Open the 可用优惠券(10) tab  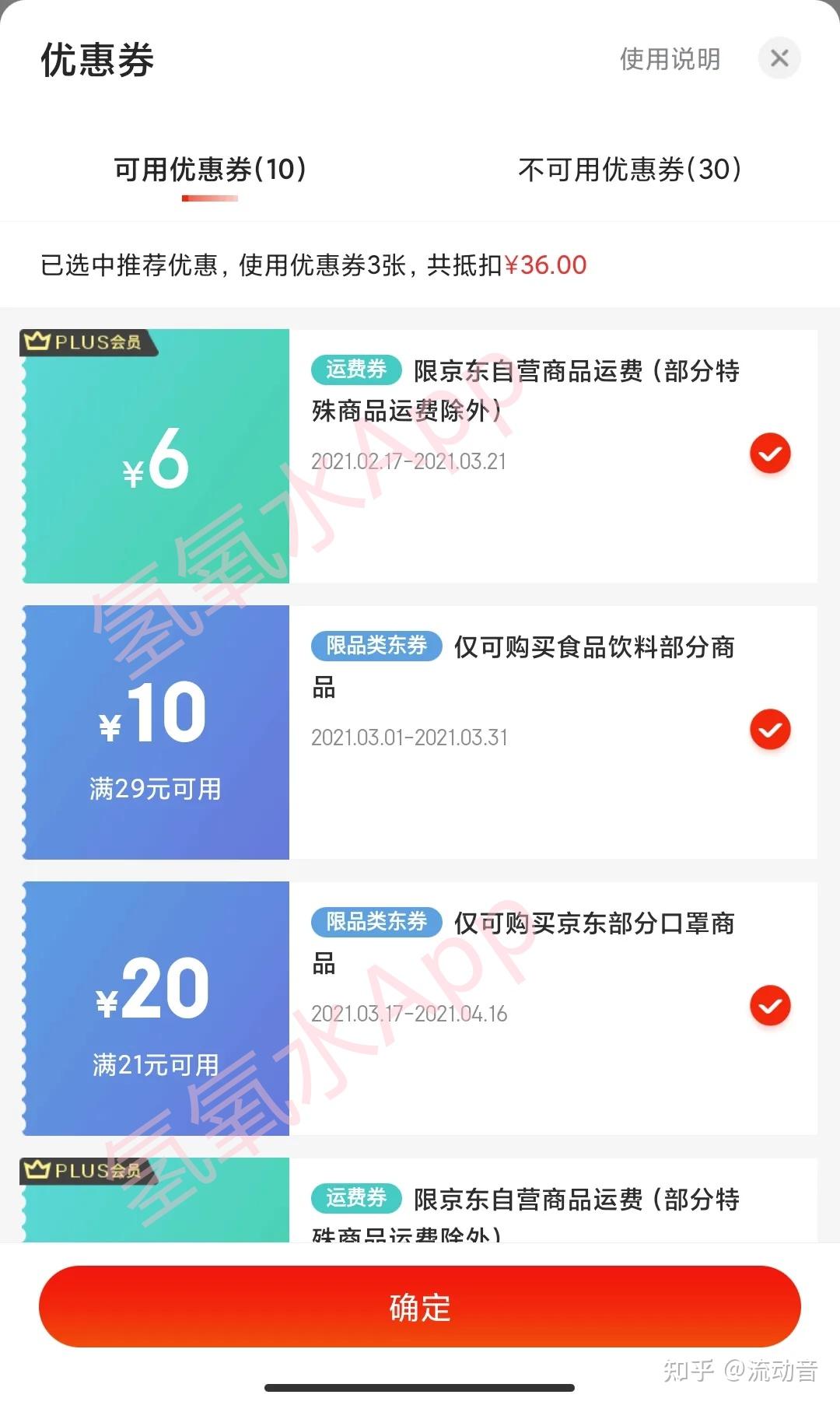point(208,171)
